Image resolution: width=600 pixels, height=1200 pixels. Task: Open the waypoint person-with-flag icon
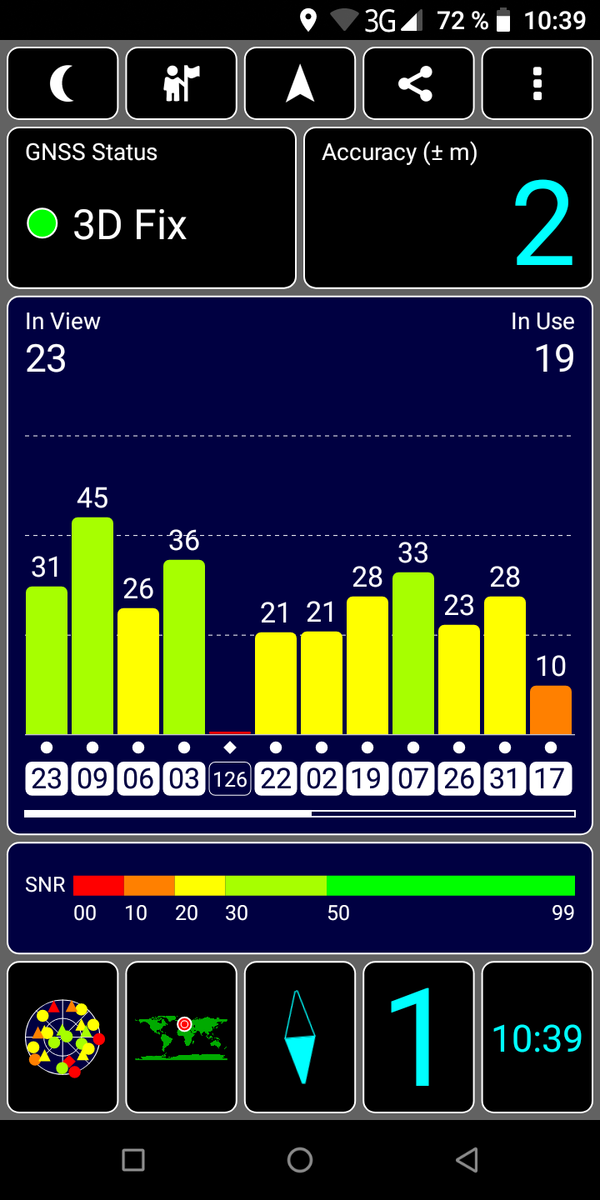[x=181, y=84]
